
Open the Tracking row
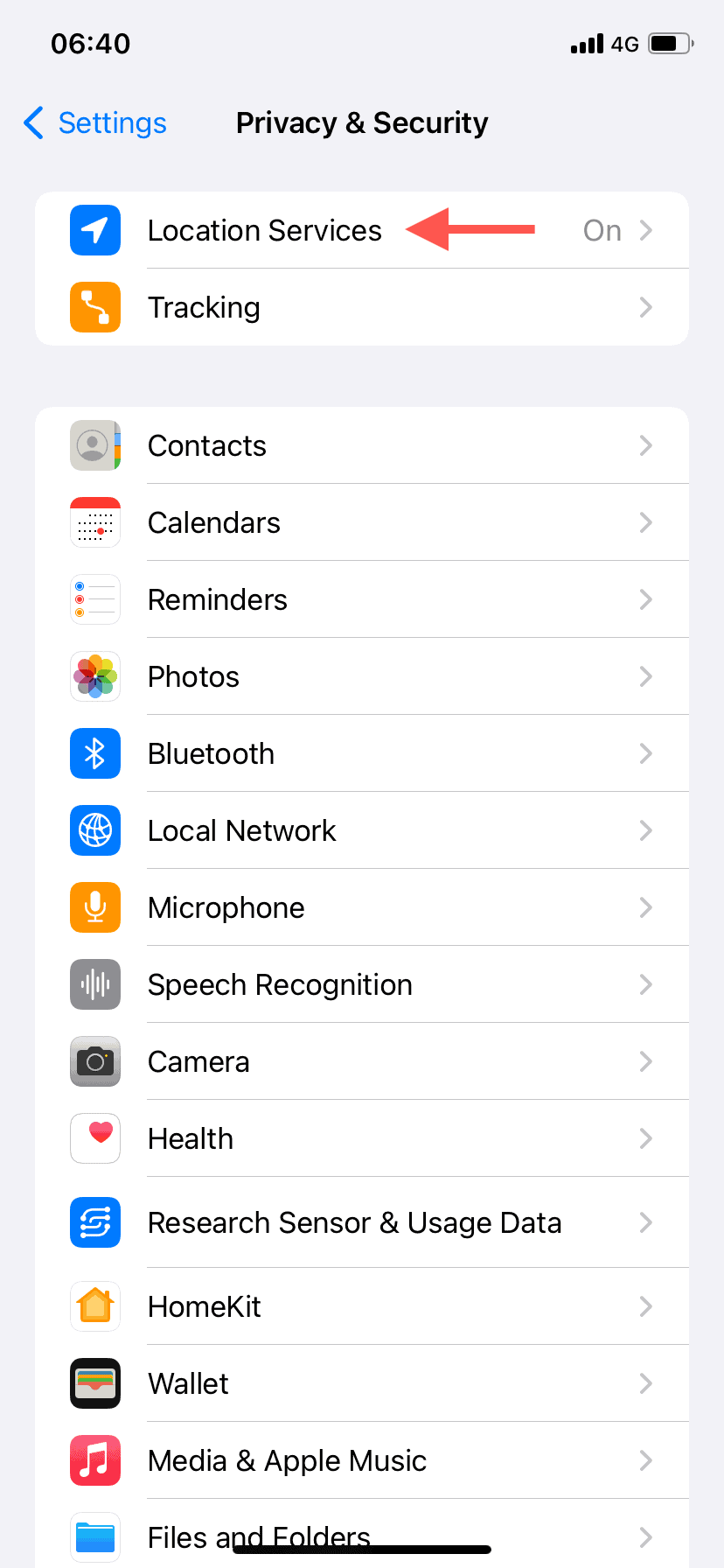click(x=204, y=308)
